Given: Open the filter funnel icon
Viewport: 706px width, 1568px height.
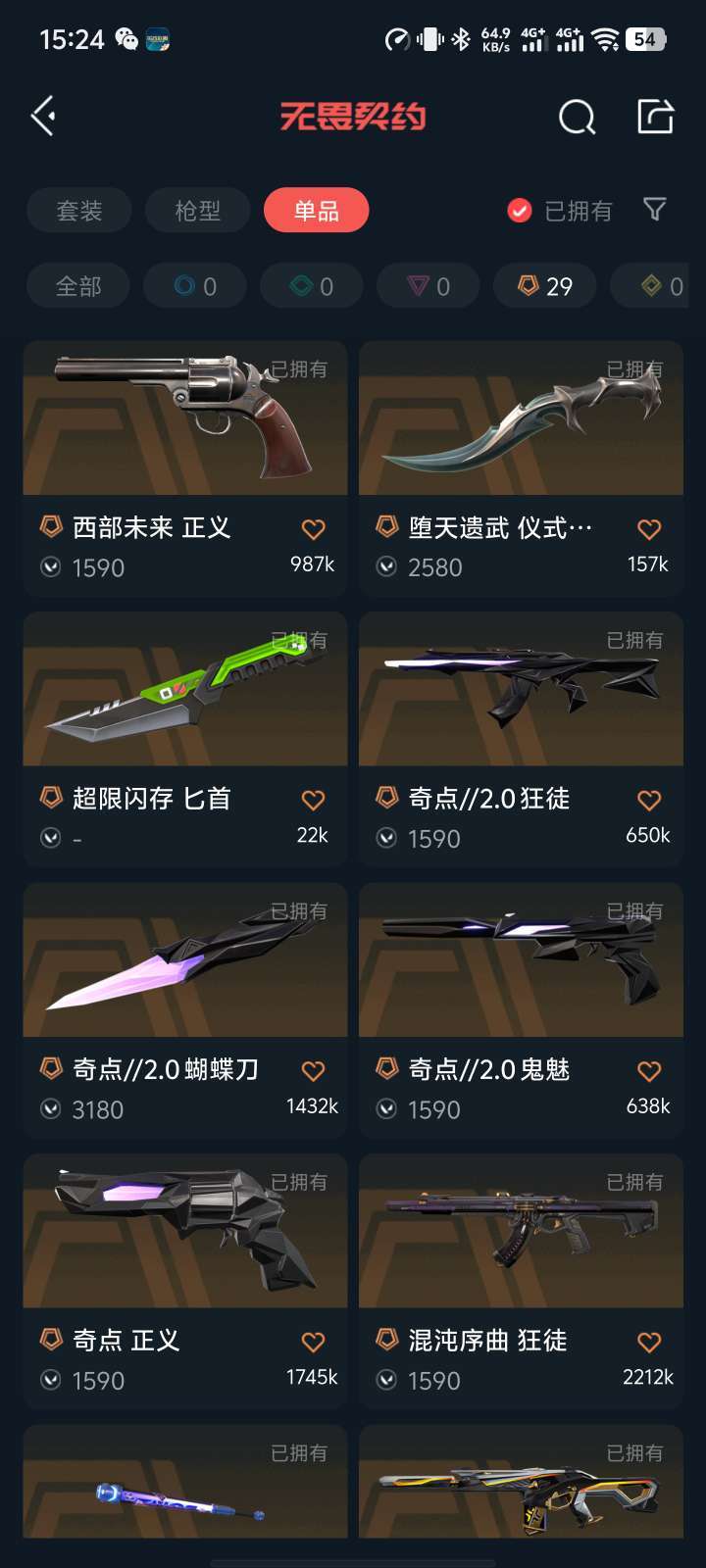Looking at the screenshot, I should pos(655,210).
